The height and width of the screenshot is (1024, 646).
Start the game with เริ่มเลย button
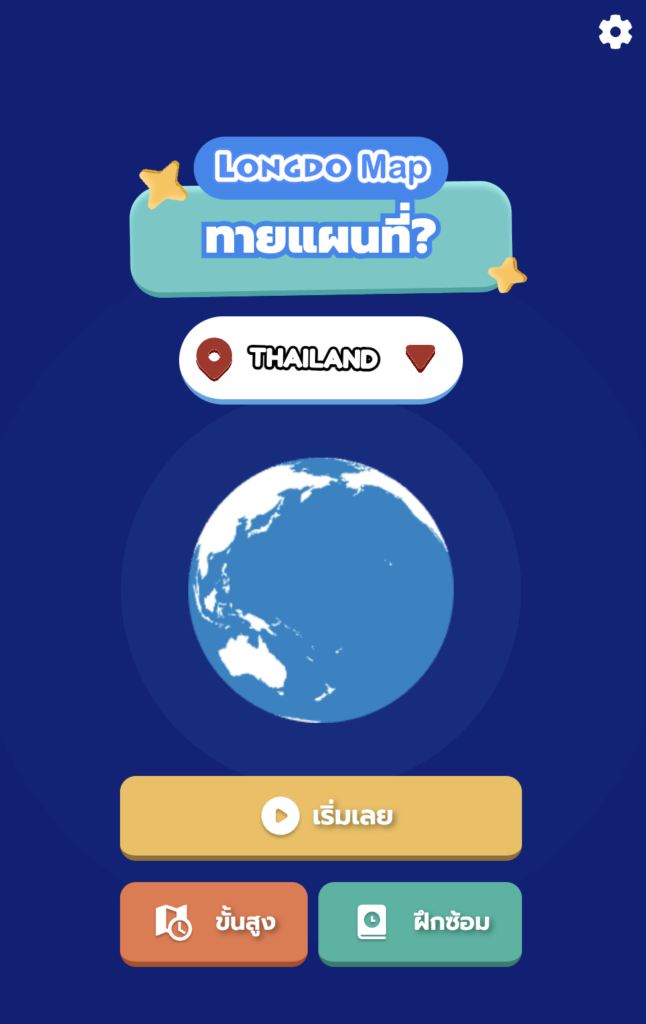pyautogui.click(x=321, y=816)
